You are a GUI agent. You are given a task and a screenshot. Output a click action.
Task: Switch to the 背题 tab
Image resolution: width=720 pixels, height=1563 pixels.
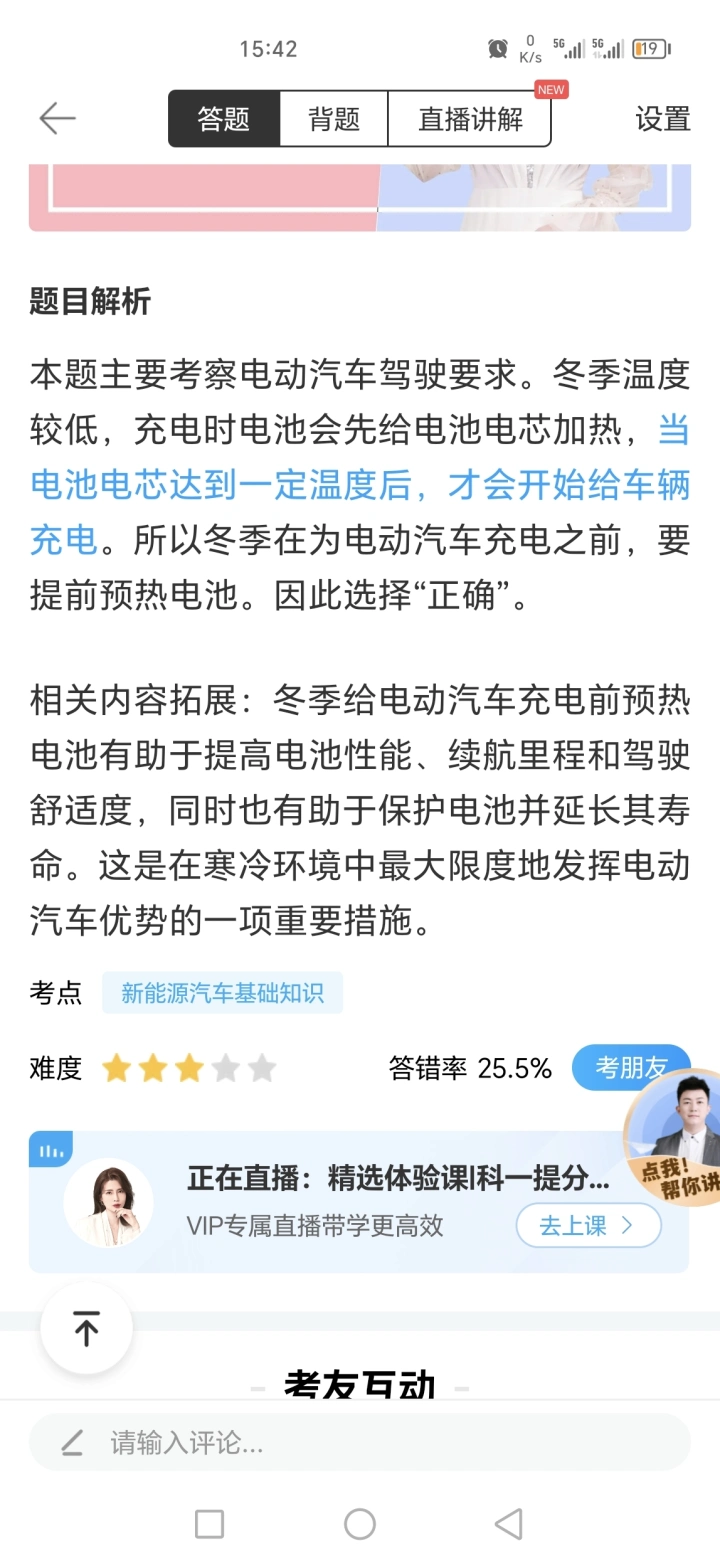[334, 119]
